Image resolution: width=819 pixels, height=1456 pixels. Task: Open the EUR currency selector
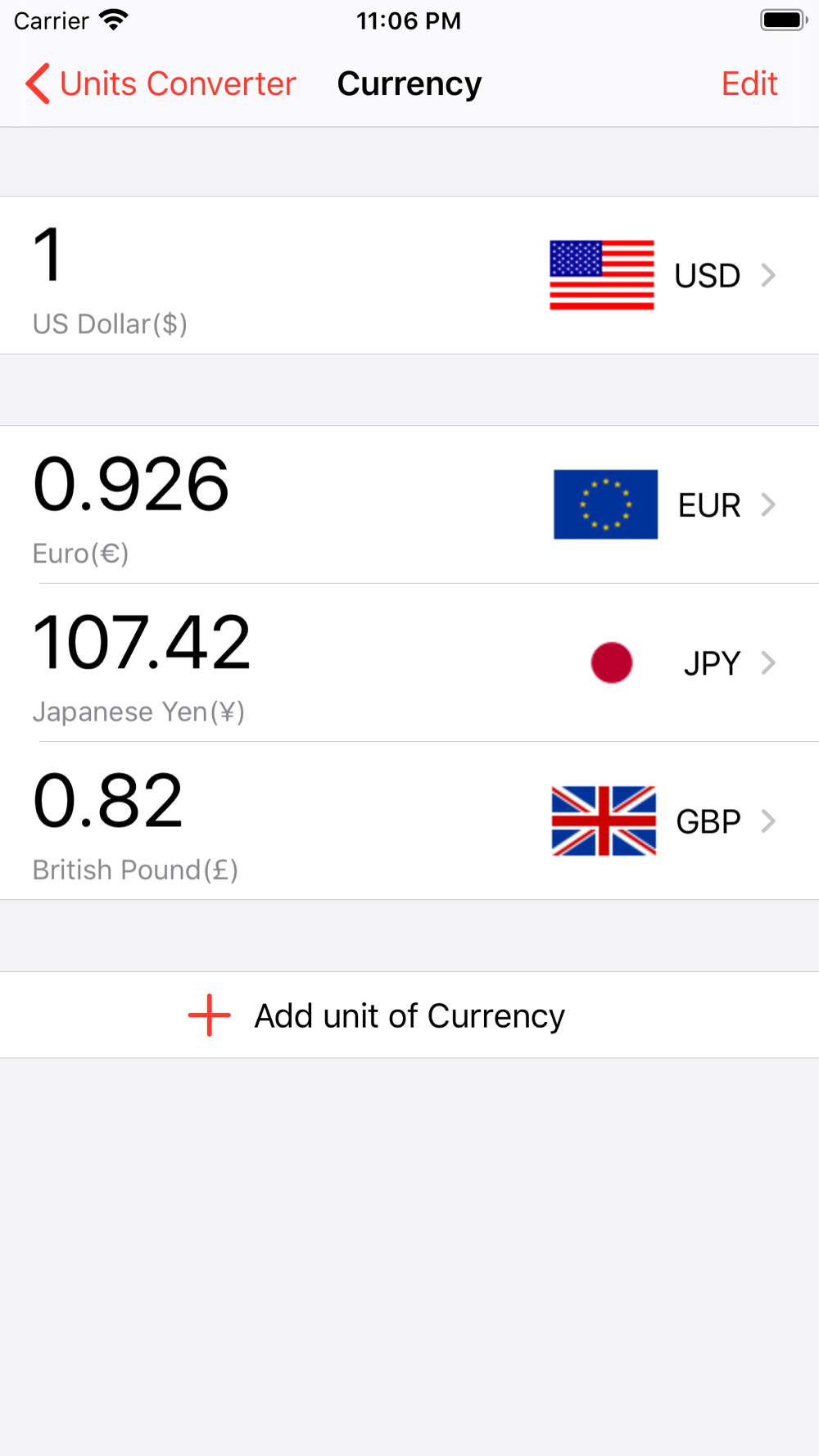pos(665,504)
